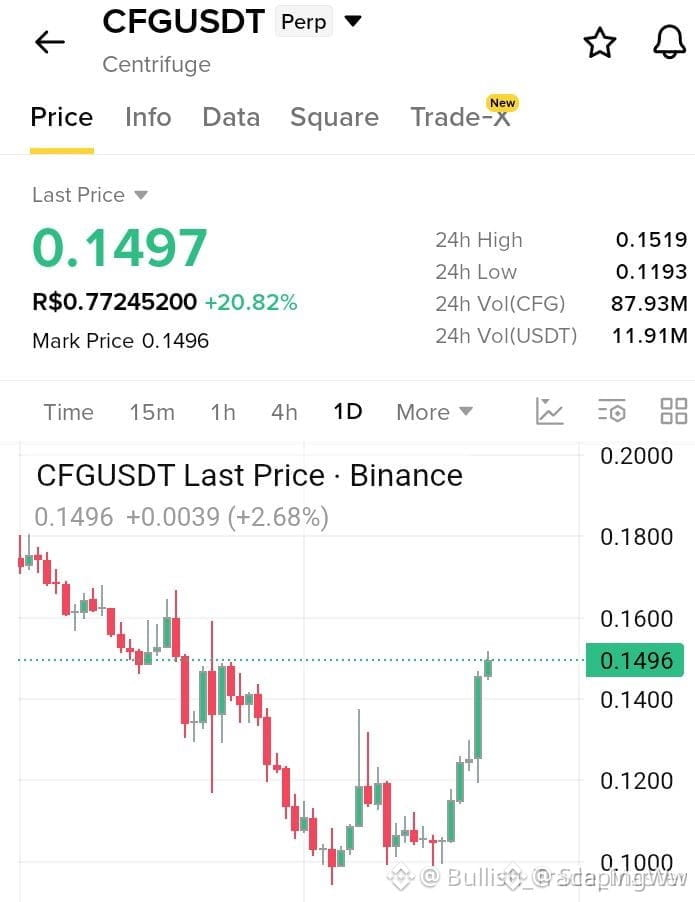
Task: Expand the More intervals dropdown
Action: click(434, 412)
